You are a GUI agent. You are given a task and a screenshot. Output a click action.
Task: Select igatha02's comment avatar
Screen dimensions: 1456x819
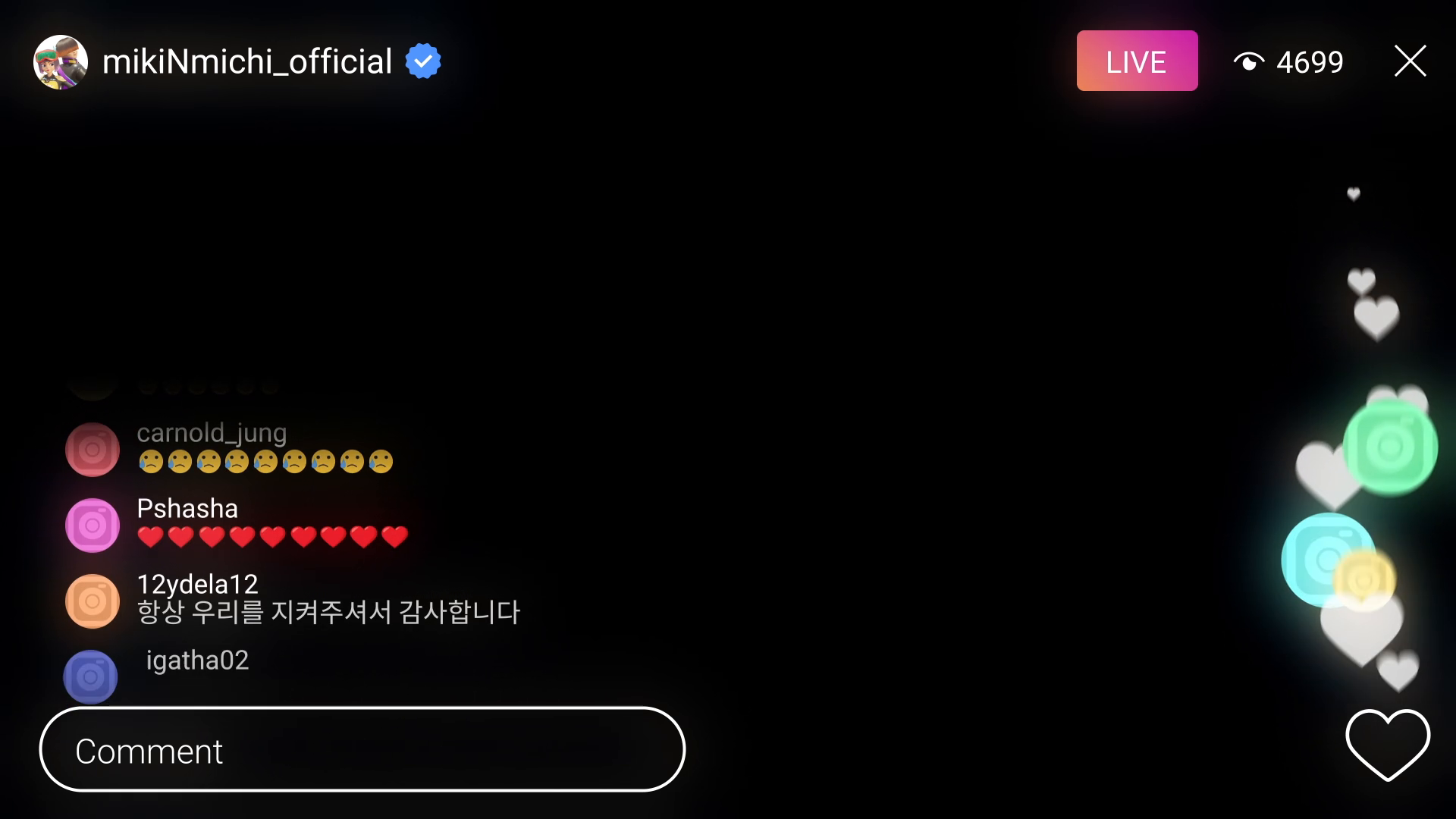coord(90,676)
